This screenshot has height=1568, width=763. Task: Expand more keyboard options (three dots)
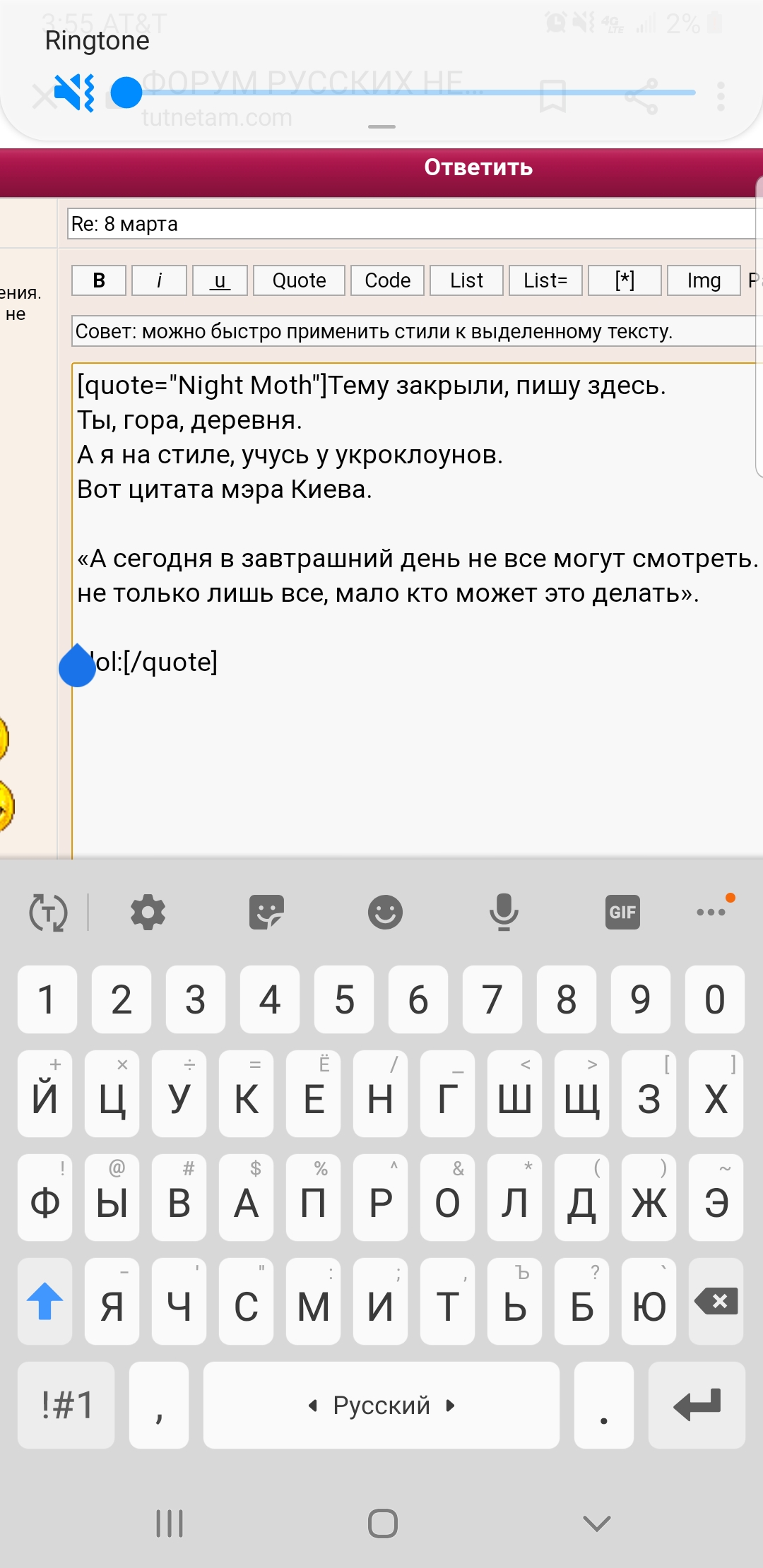point(711,912)
